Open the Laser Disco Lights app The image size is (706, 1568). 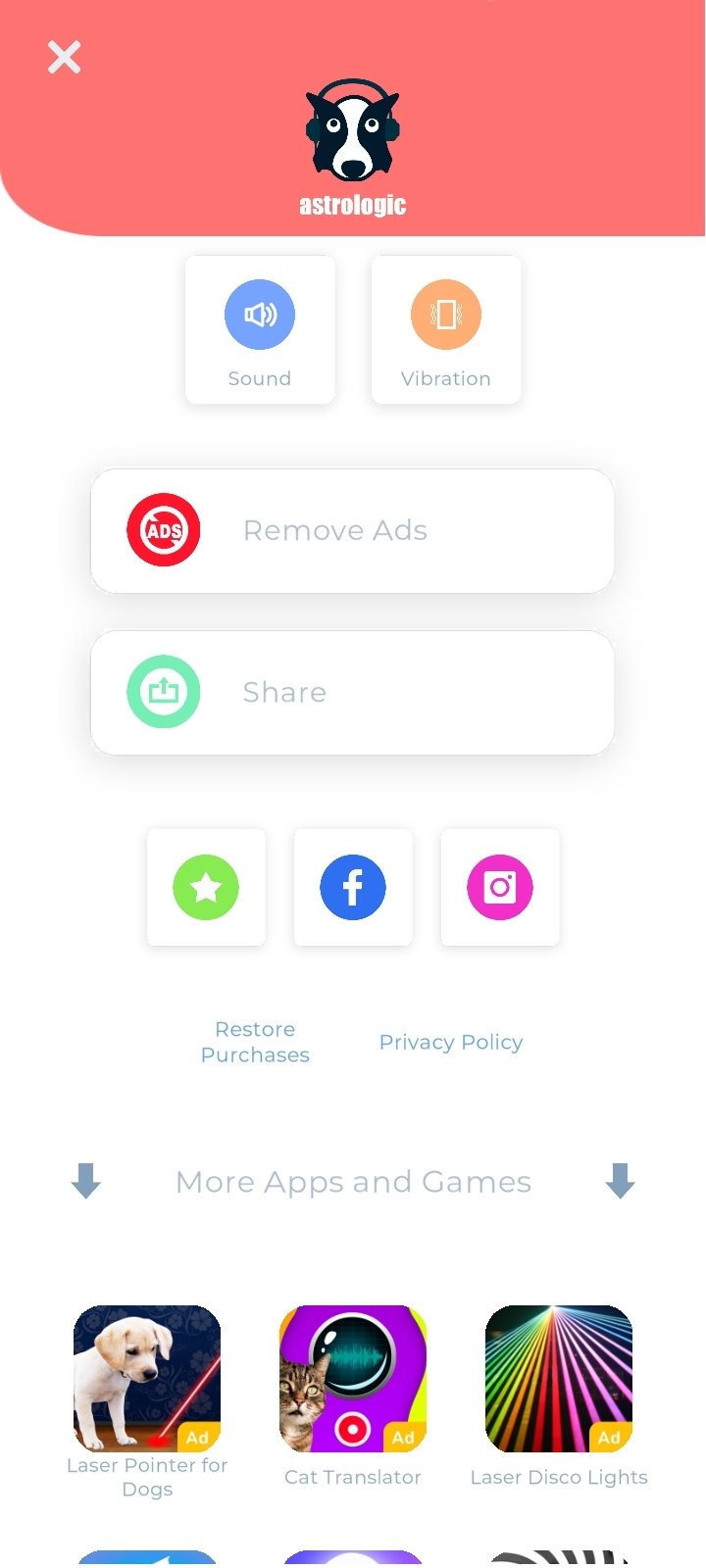pos(559,1396)
